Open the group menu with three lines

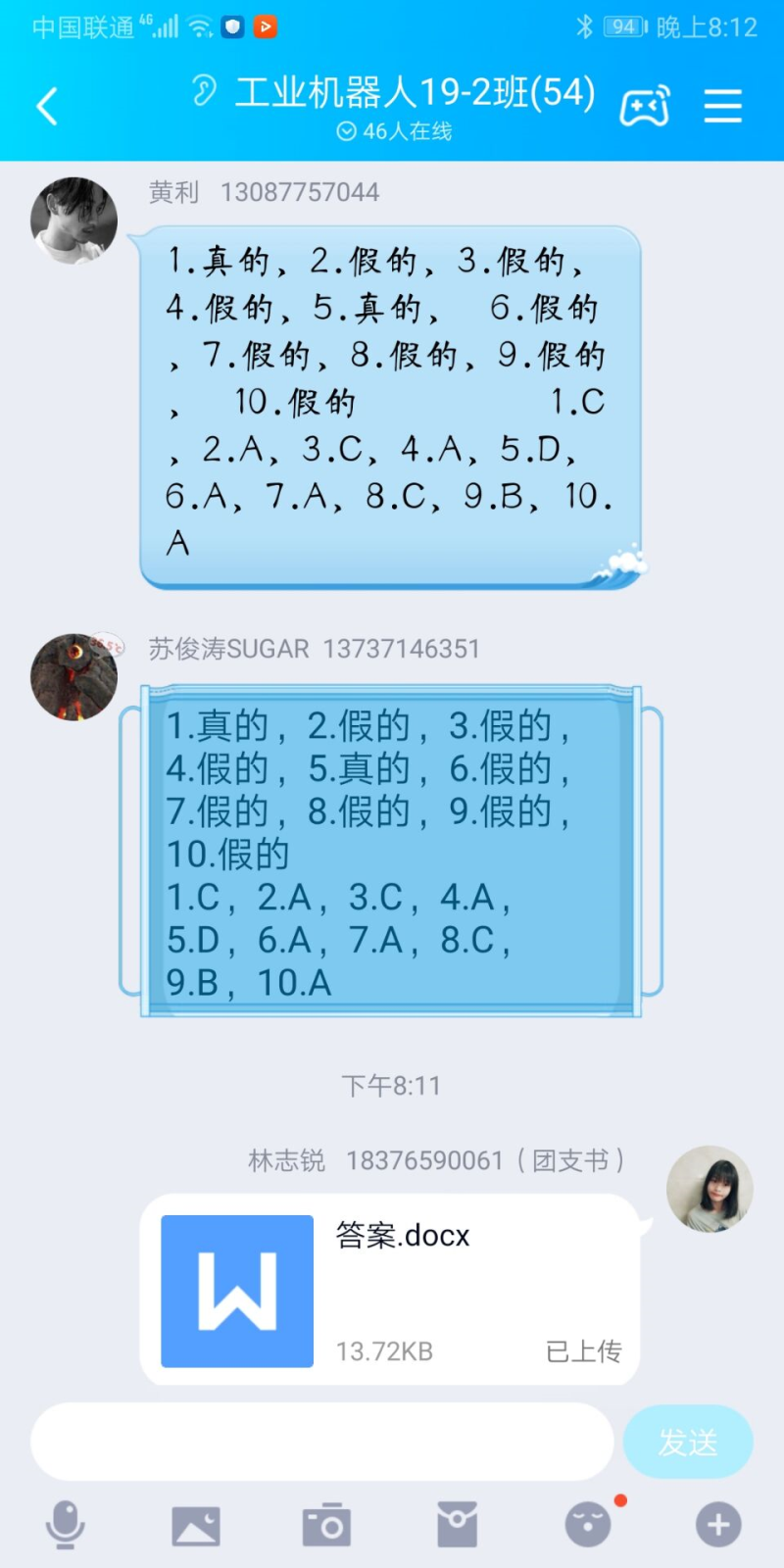(722, 106)
